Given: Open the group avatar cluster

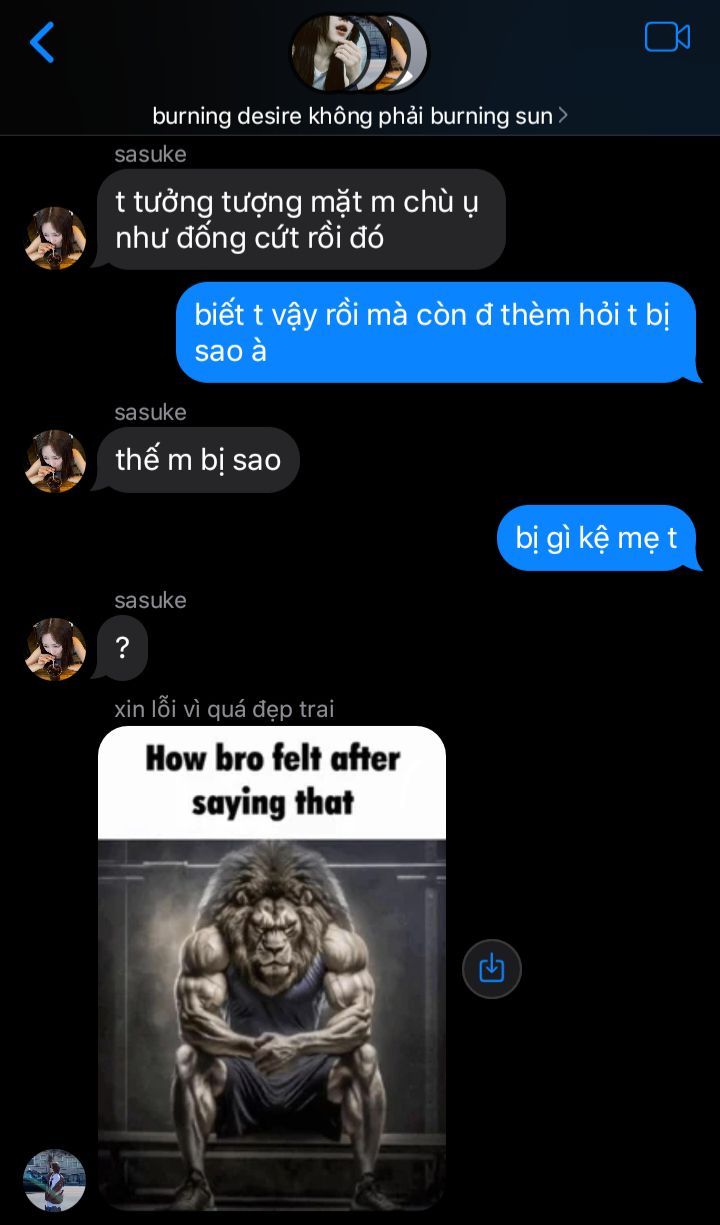Looking at the screenshot, I should click(x=359, y=53).
